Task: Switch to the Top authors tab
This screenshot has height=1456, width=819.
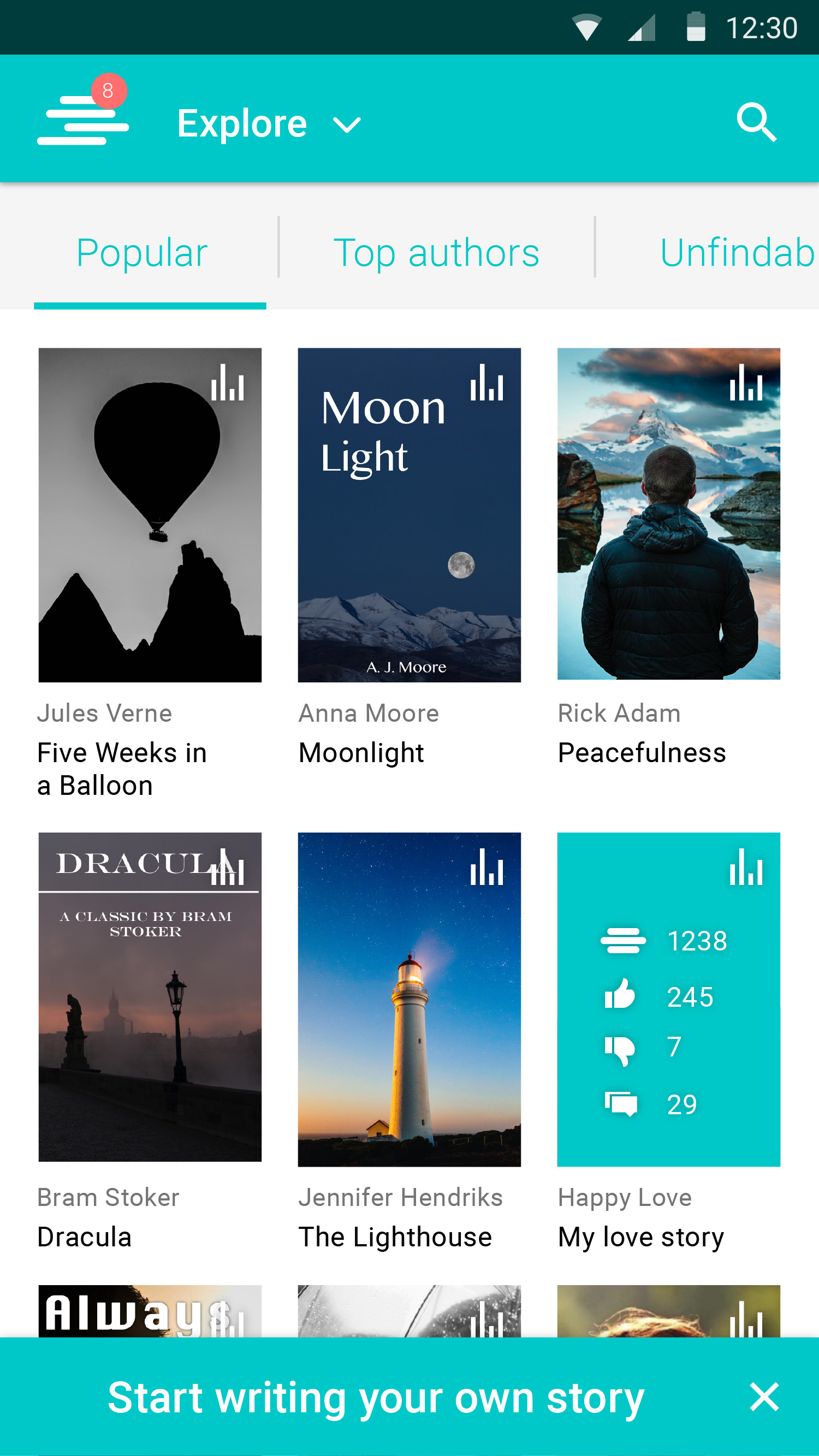Action: coord(436,253)
